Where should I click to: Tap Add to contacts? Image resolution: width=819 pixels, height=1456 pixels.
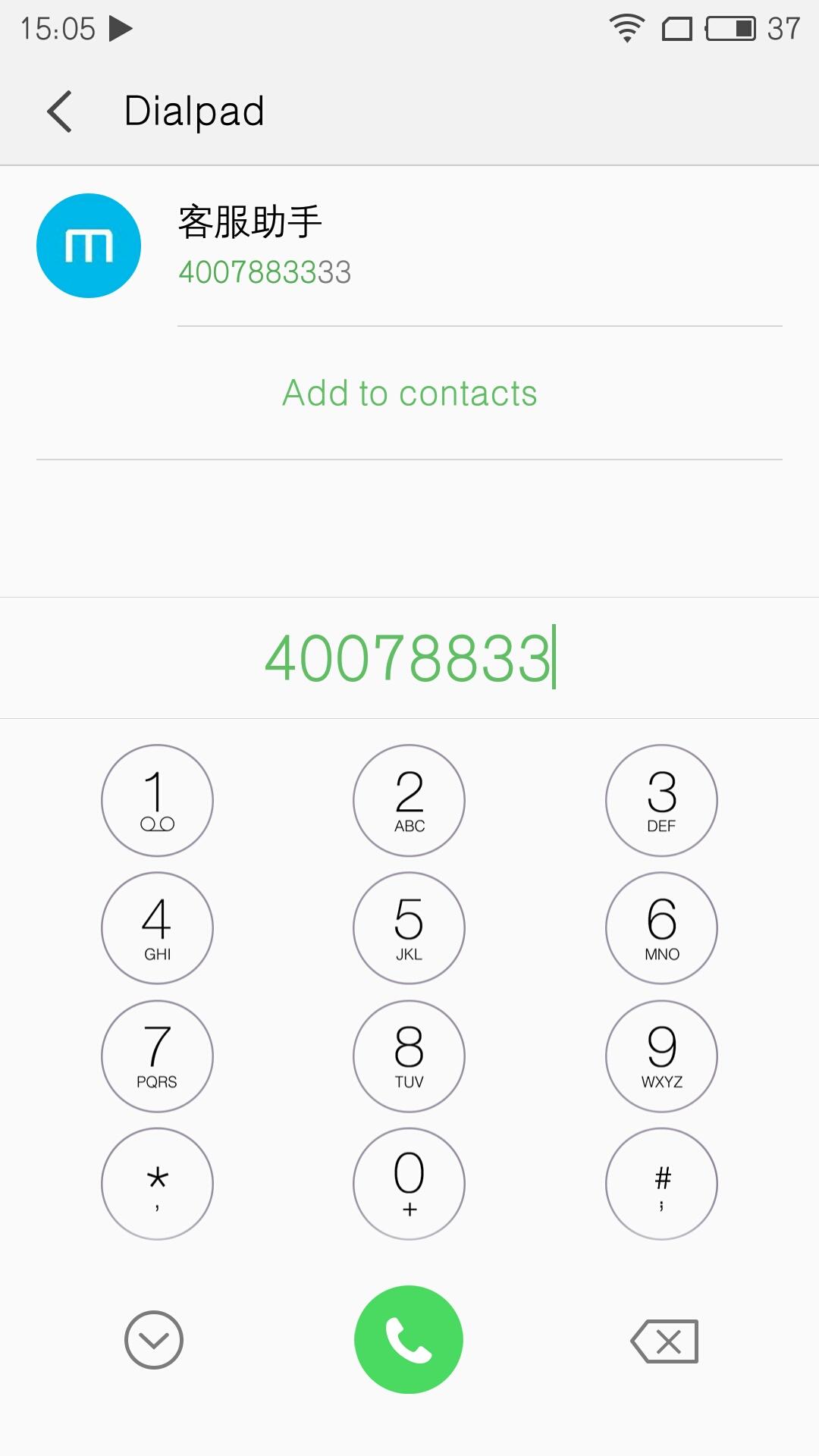(x=409, y=393)
